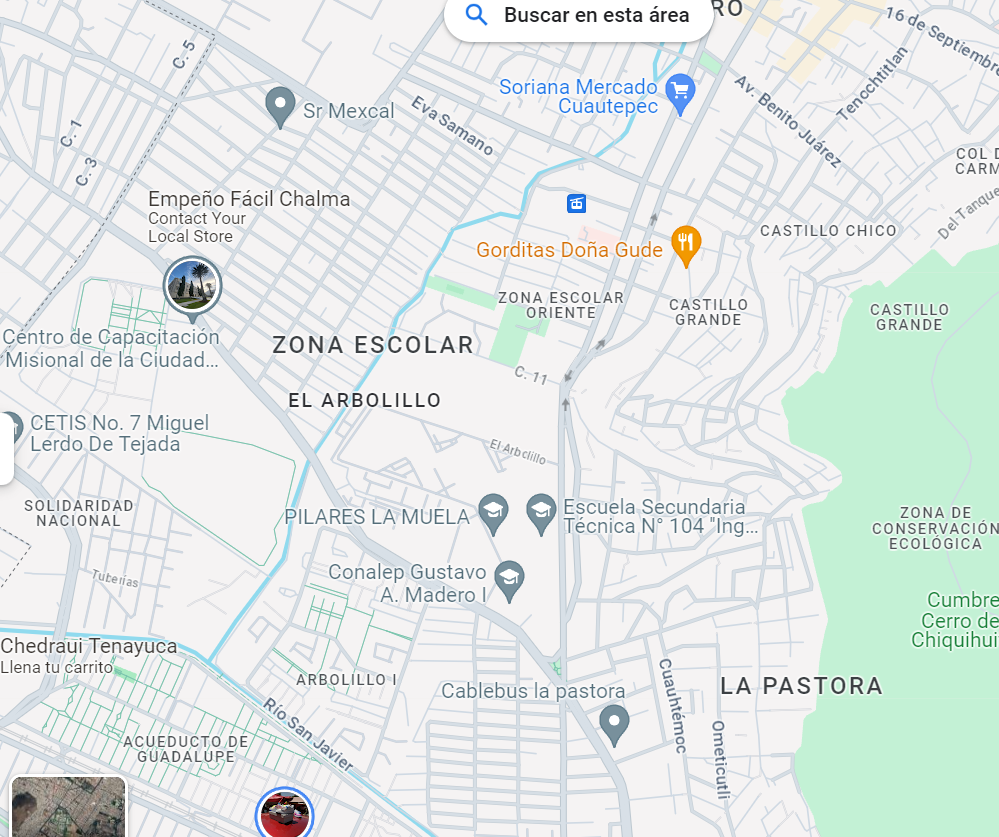The height and width of the screenshot is (837, 999).
Task: Tap the Cablebus la pastora location pin
Action: [x=614, y=722]
